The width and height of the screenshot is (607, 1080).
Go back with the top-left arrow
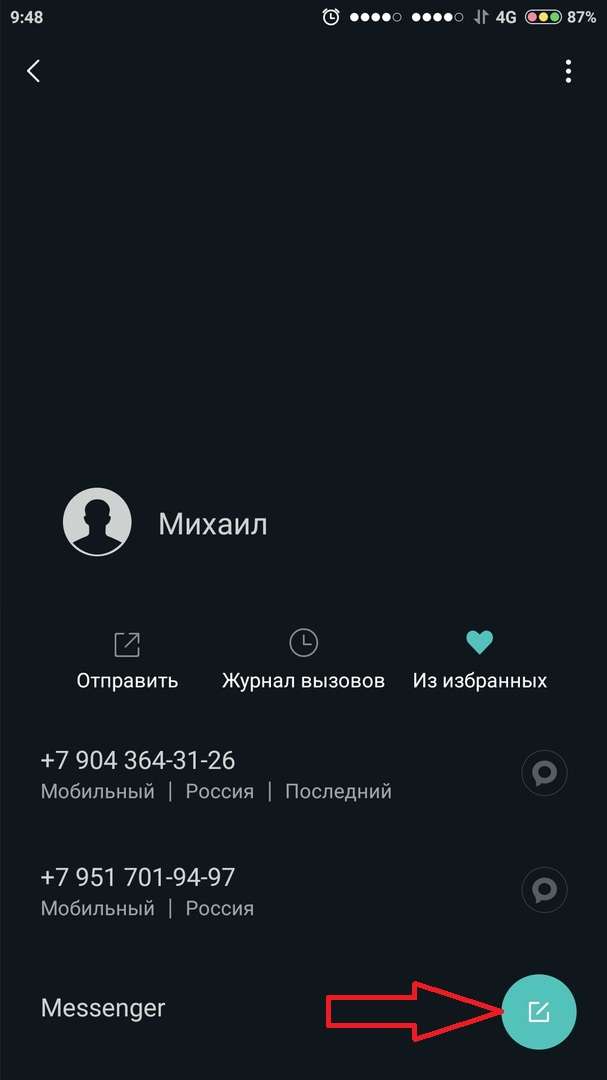click(x=33, y=71)
